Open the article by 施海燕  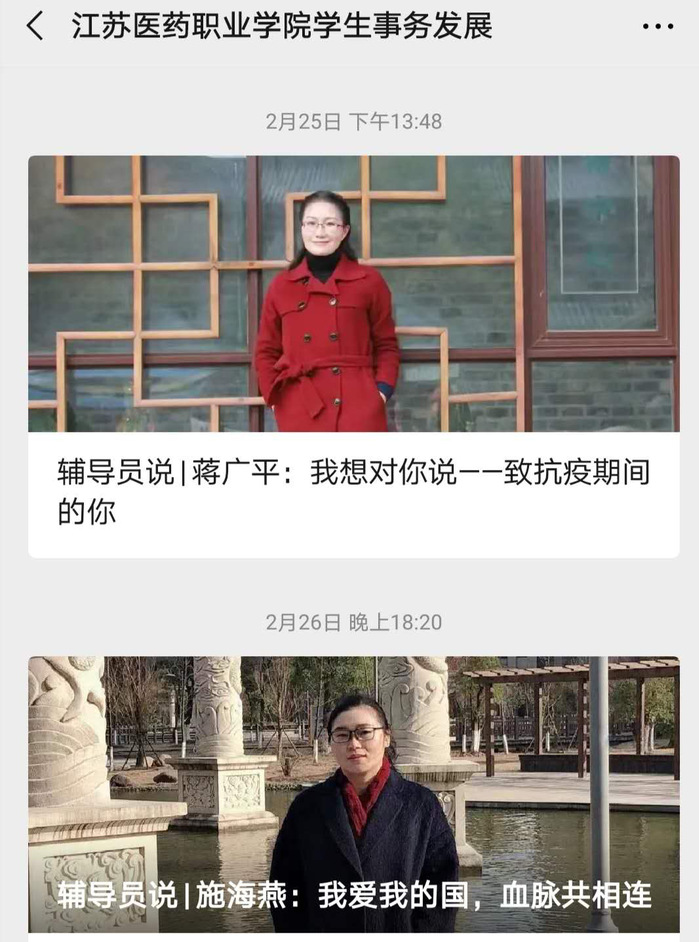coord(353,895)
